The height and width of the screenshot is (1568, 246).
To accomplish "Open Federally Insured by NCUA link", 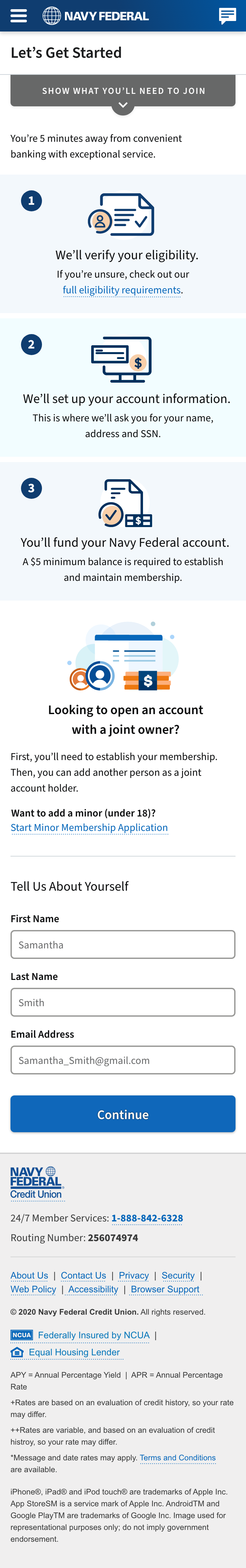I will [x=93, y=1335].
